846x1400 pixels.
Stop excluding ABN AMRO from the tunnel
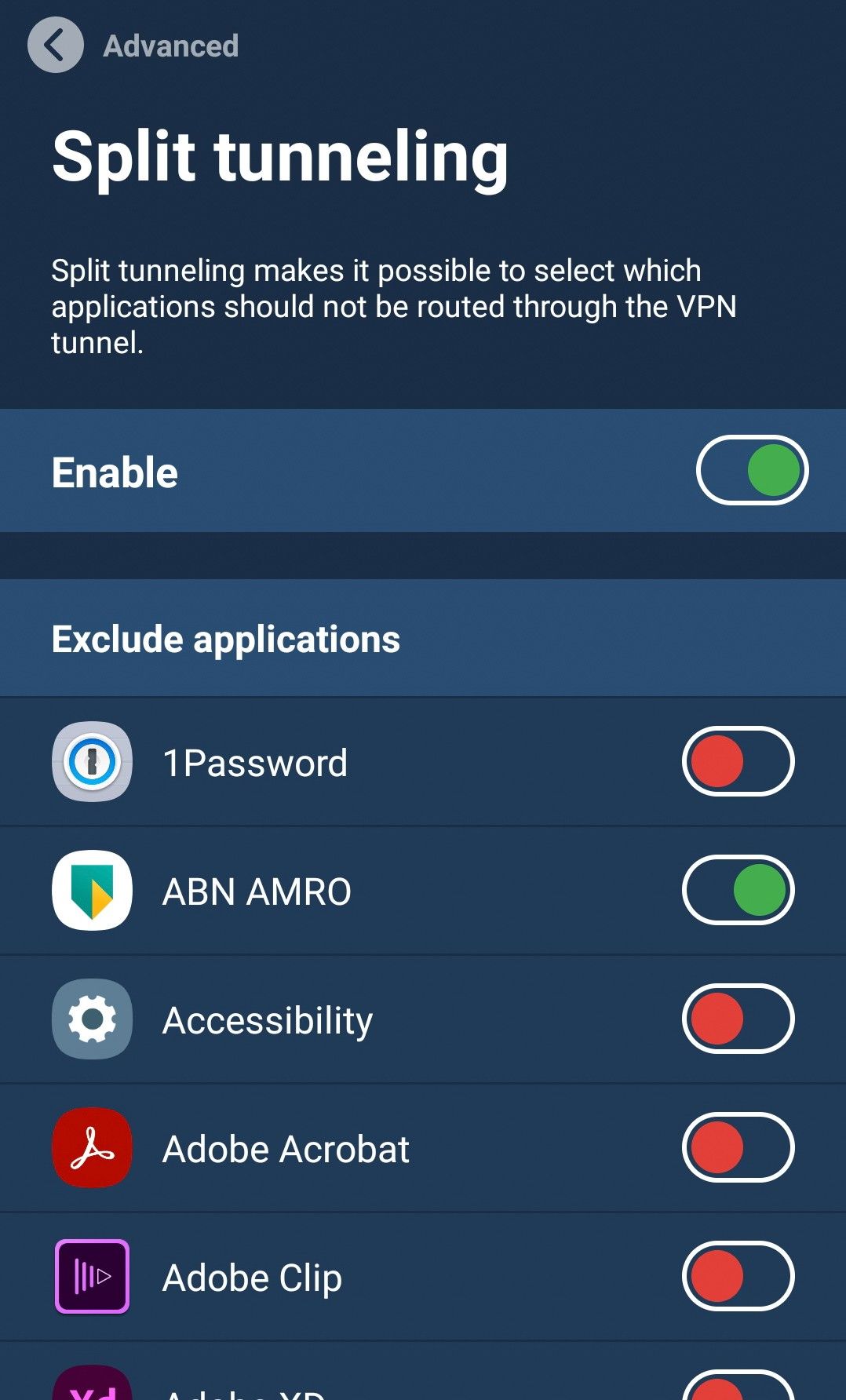pyautogui.click(x=738, y=891)
